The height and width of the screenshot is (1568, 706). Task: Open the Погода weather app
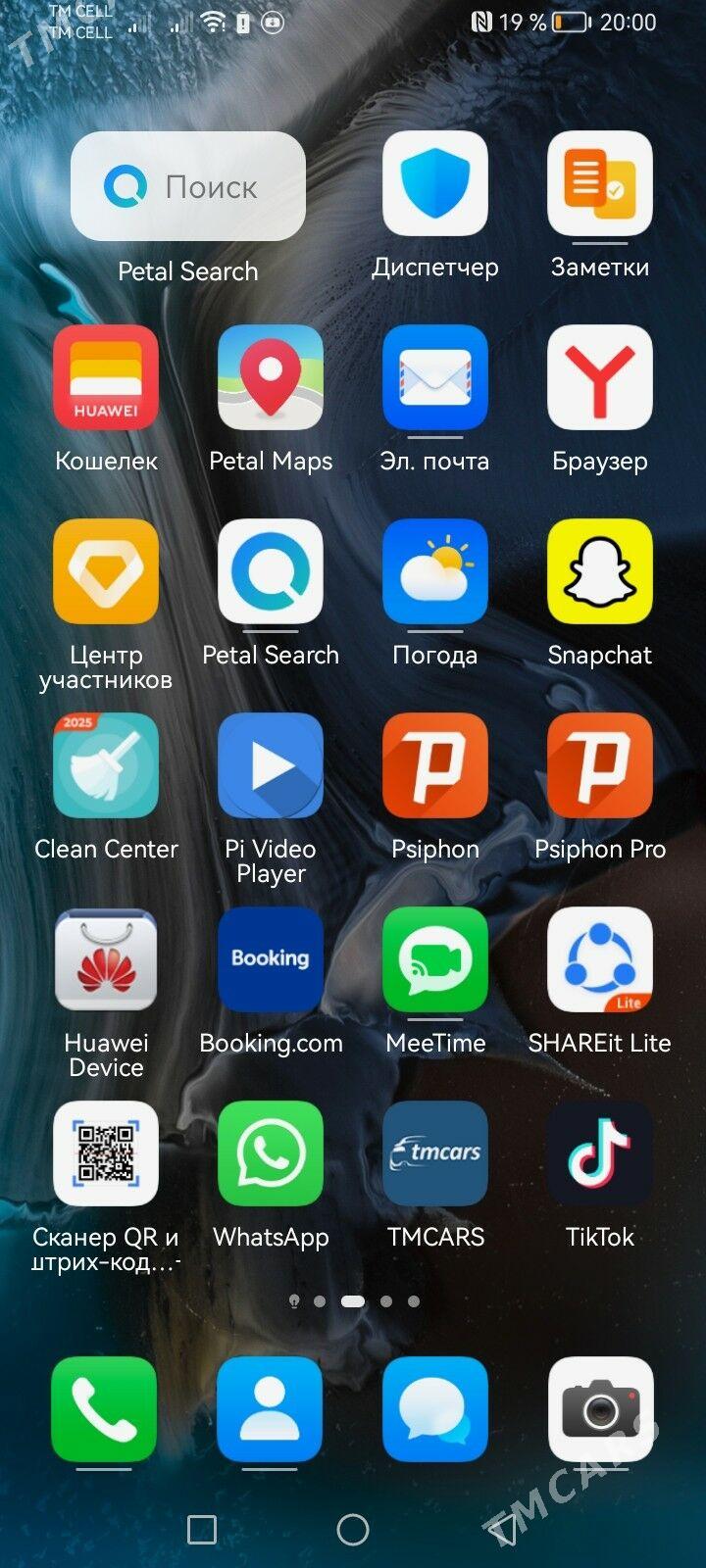435,571
